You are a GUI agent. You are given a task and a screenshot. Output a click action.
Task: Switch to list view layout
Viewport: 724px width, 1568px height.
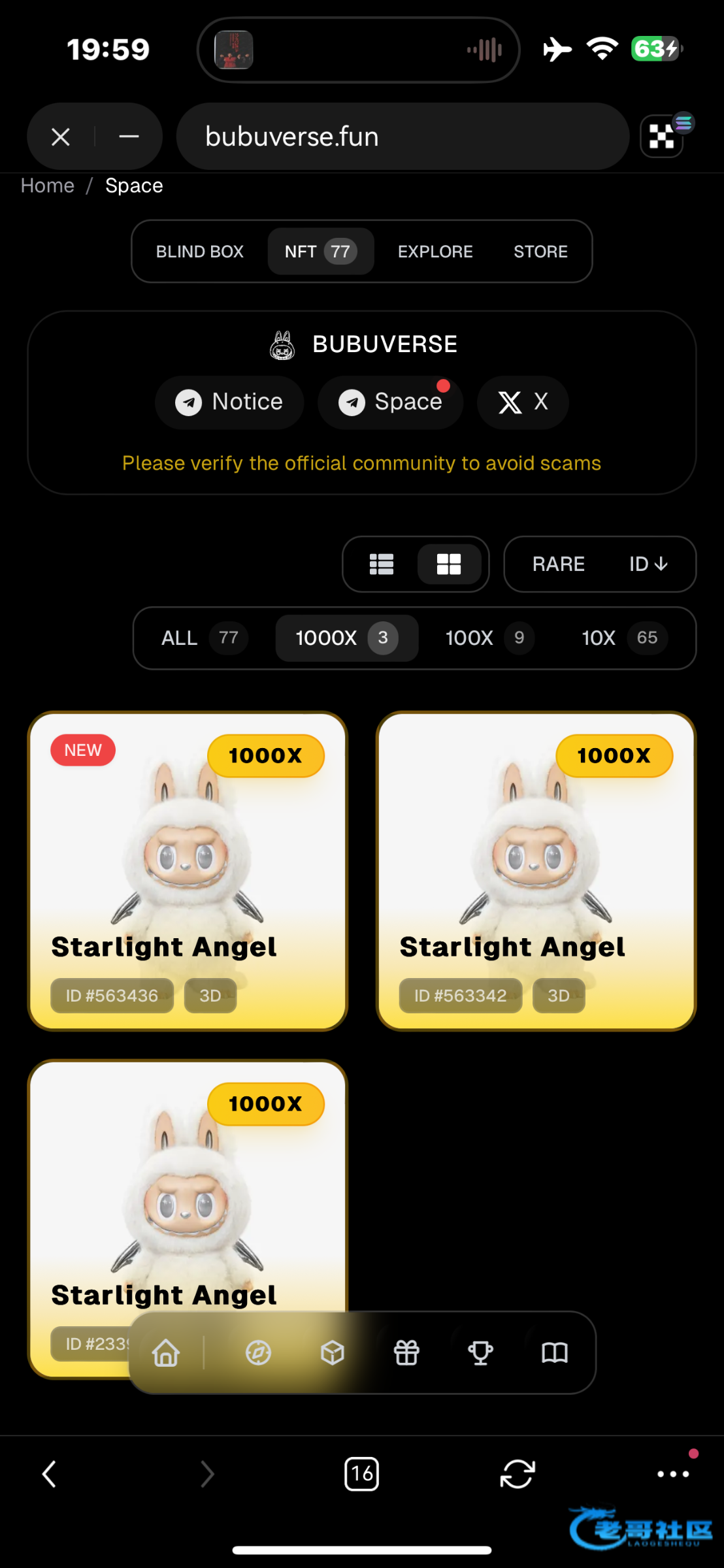point(382,564)
